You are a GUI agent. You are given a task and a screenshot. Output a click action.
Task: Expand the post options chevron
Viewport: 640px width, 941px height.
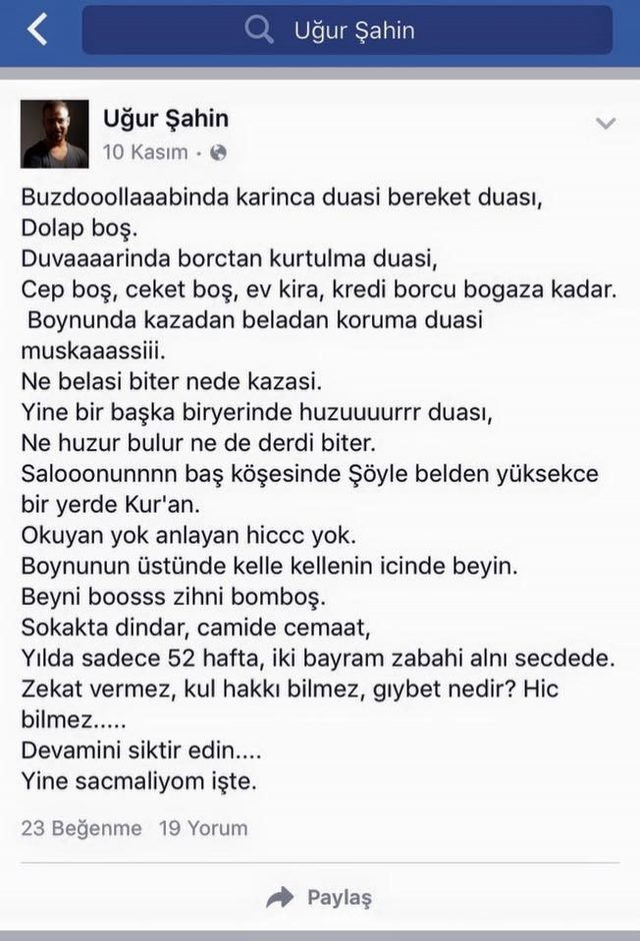pos(605,124)
